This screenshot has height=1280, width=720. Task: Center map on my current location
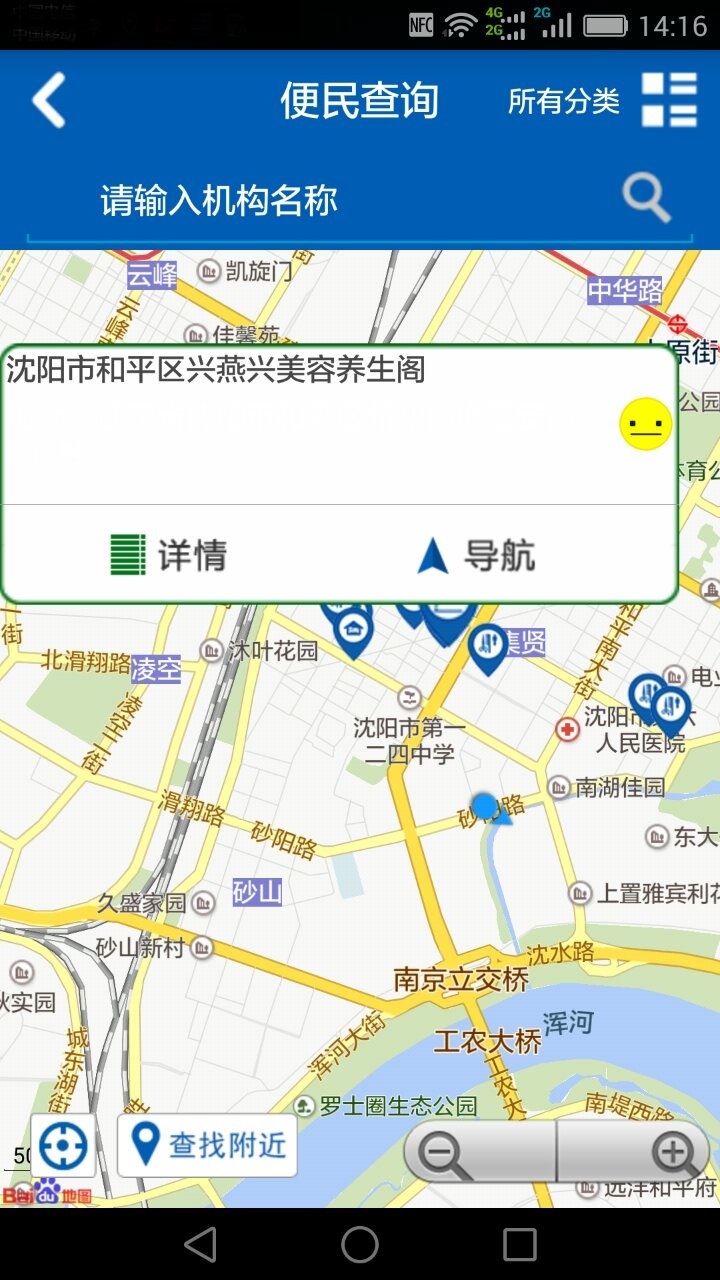point(64,1145)
